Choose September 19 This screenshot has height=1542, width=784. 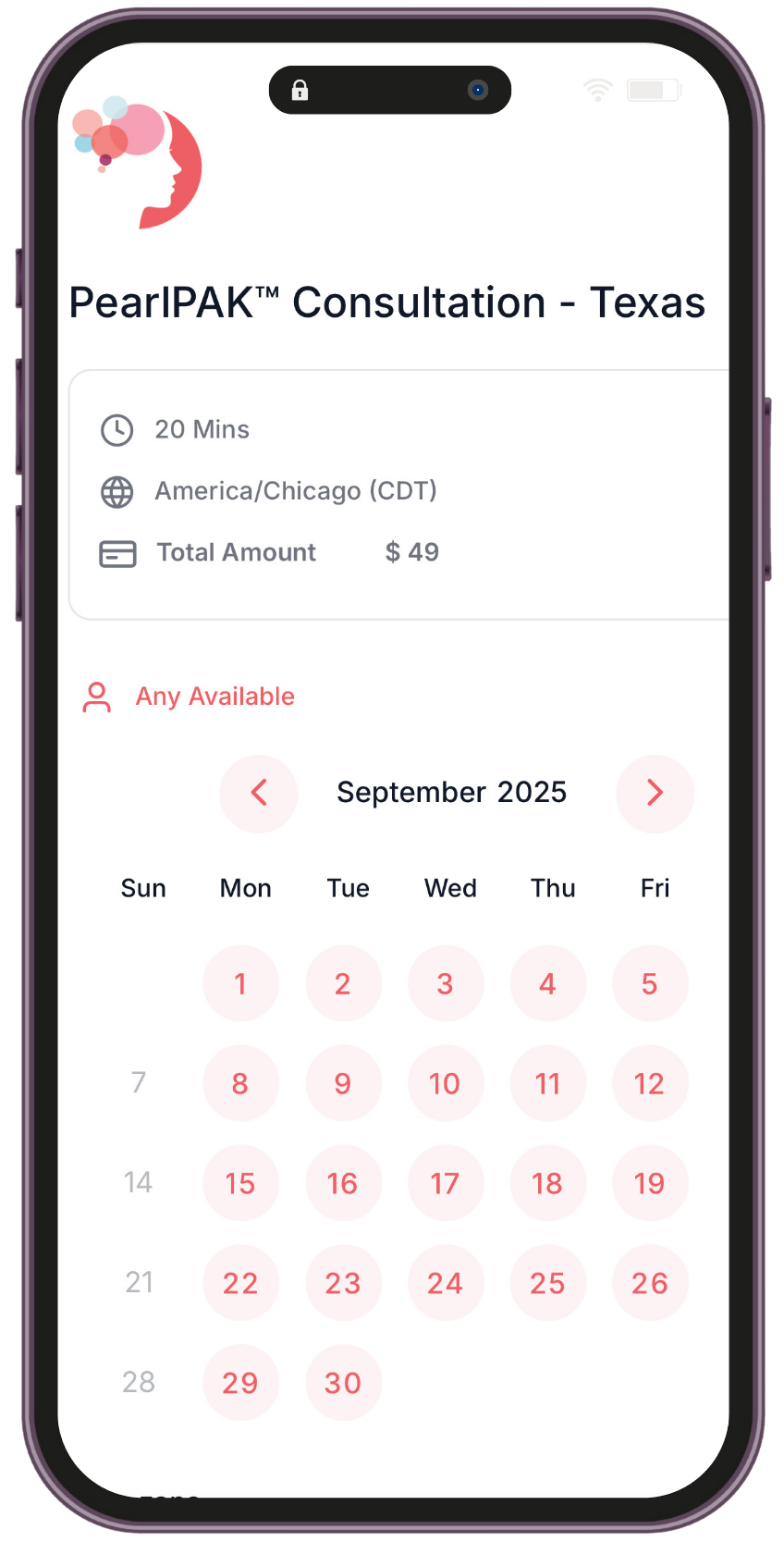[x=650, y=1183]
